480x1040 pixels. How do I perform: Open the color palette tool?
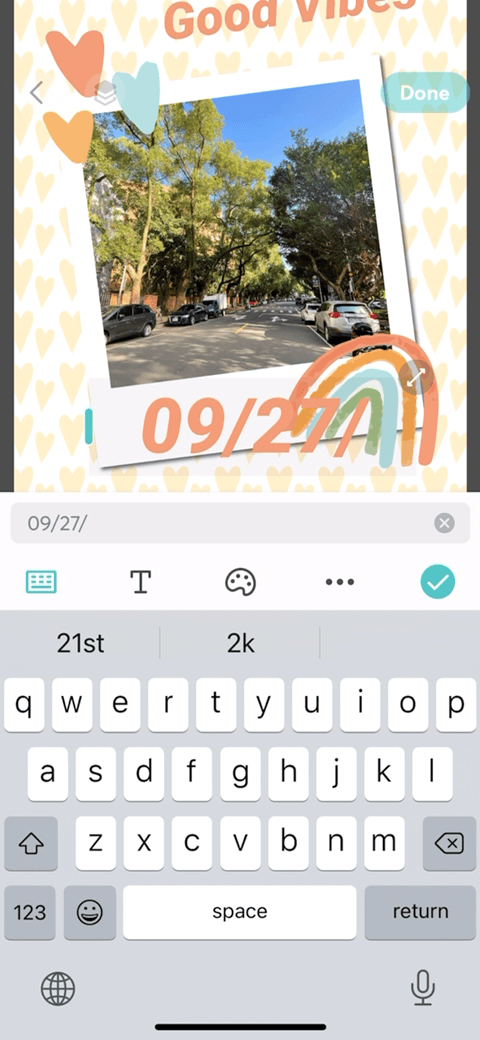240,582
